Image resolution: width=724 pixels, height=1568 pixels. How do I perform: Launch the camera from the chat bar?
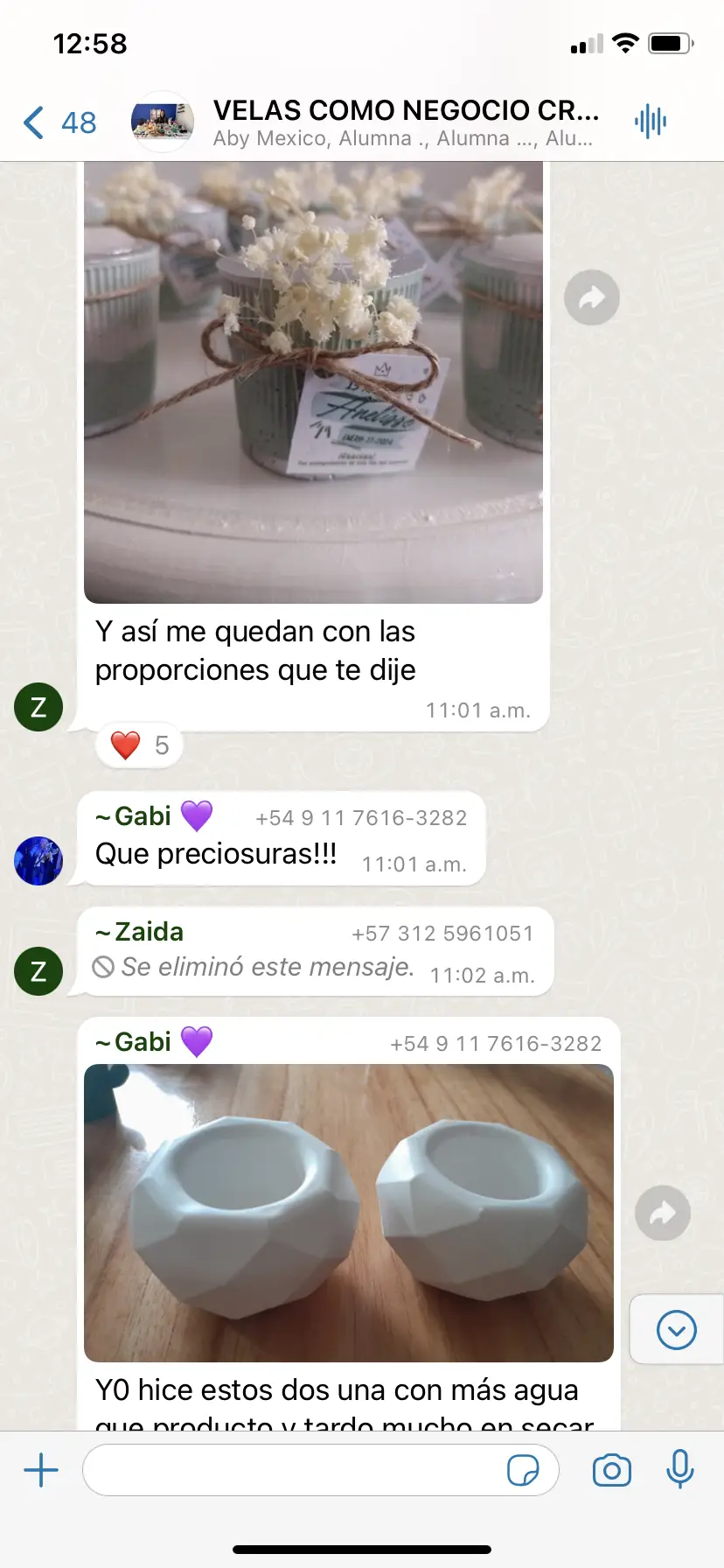(612, 1470)
